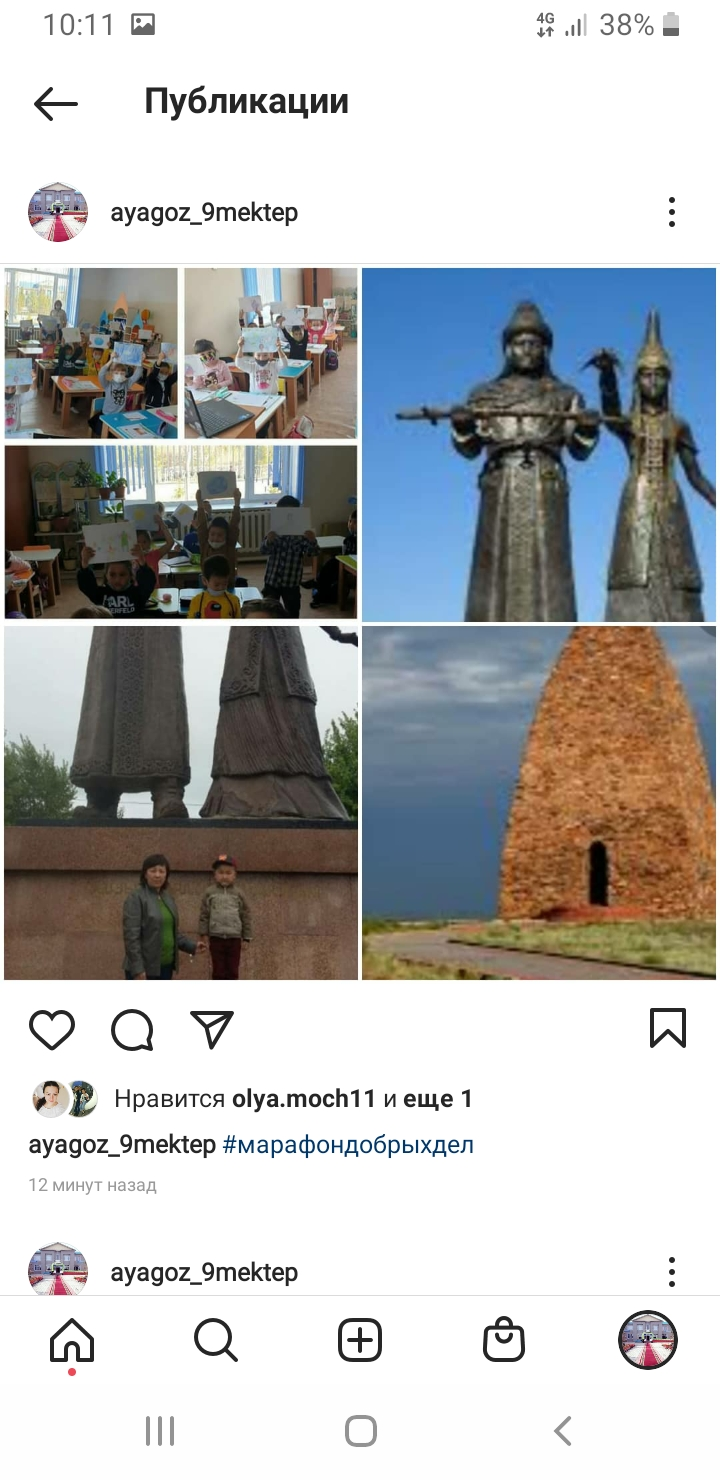Viewport: 720px width, 1480px height.
Task: Switch to the Search tab
Action: point(216,1340)
